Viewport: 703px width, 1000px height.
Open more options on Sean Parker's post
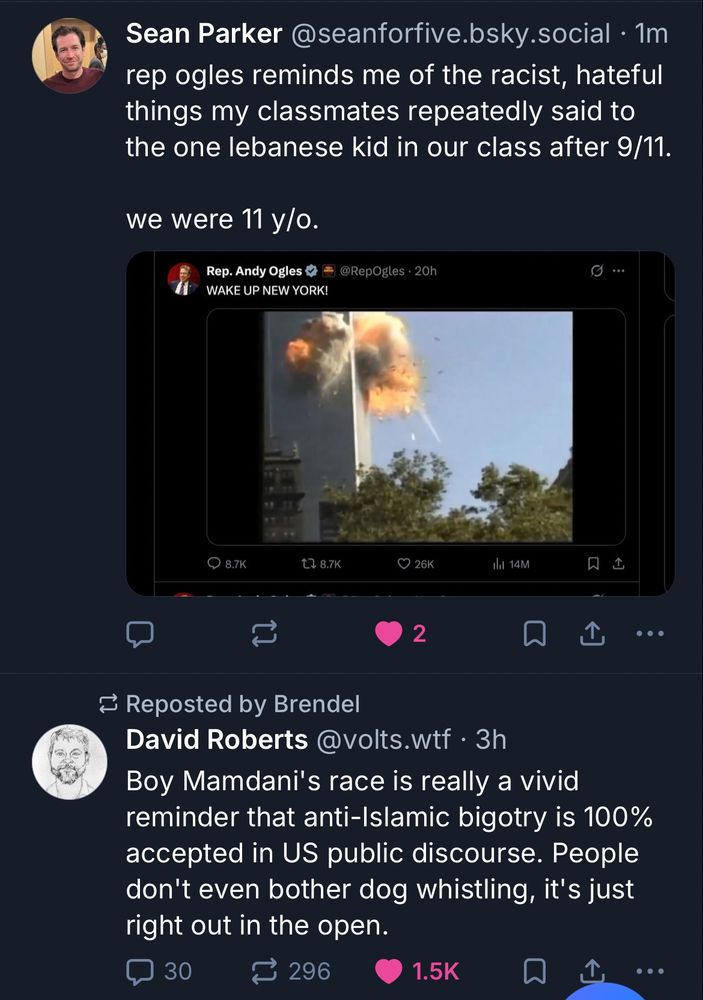point(649,633)
